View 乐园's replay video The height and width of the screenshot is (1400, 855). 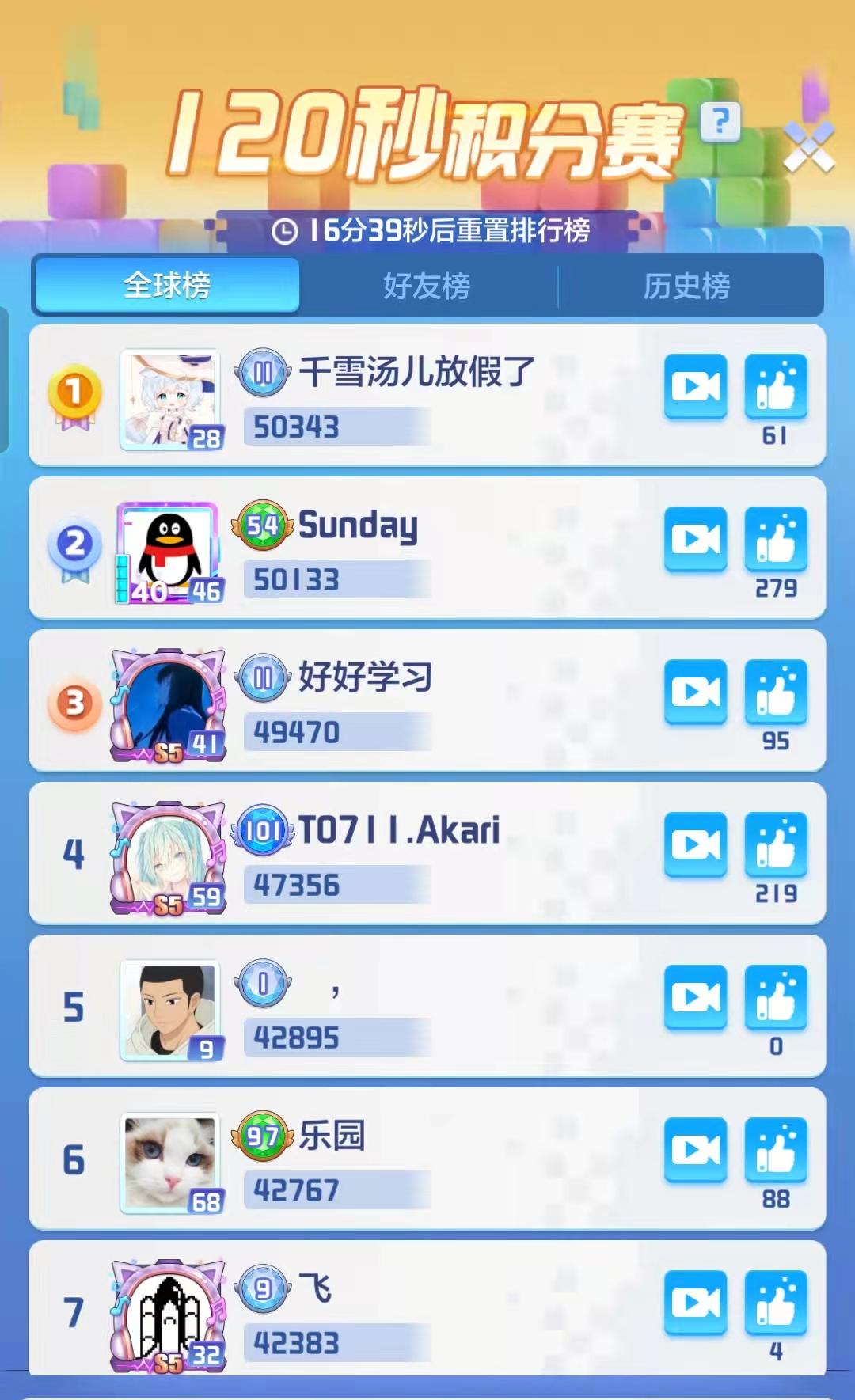695,1150
